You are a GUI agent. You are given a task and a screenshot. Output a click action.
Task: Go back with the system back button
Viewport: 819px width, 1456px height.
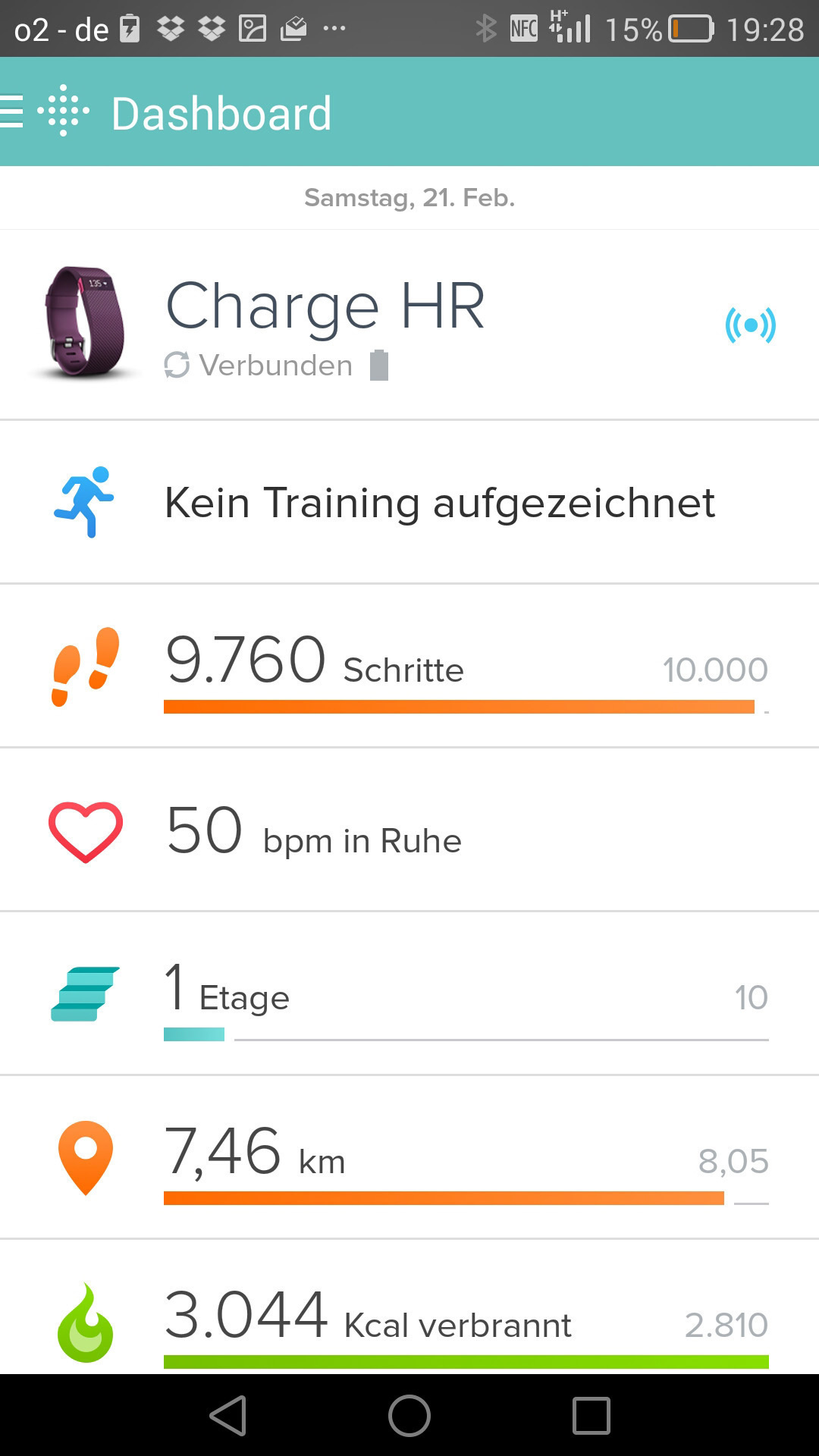tap(227, 1415)
